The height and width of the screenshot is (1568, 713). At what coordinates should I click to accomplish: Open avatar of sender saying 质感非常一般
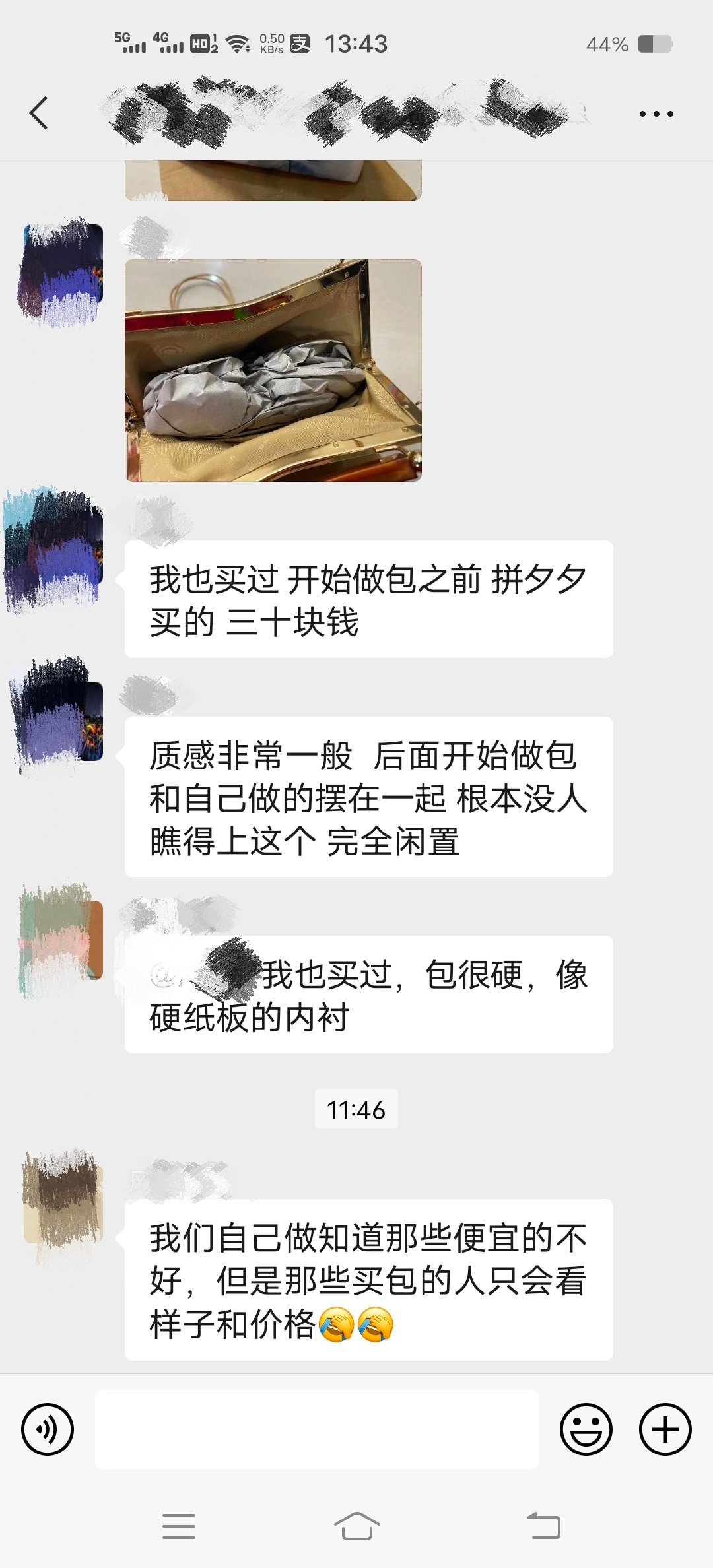63,721
